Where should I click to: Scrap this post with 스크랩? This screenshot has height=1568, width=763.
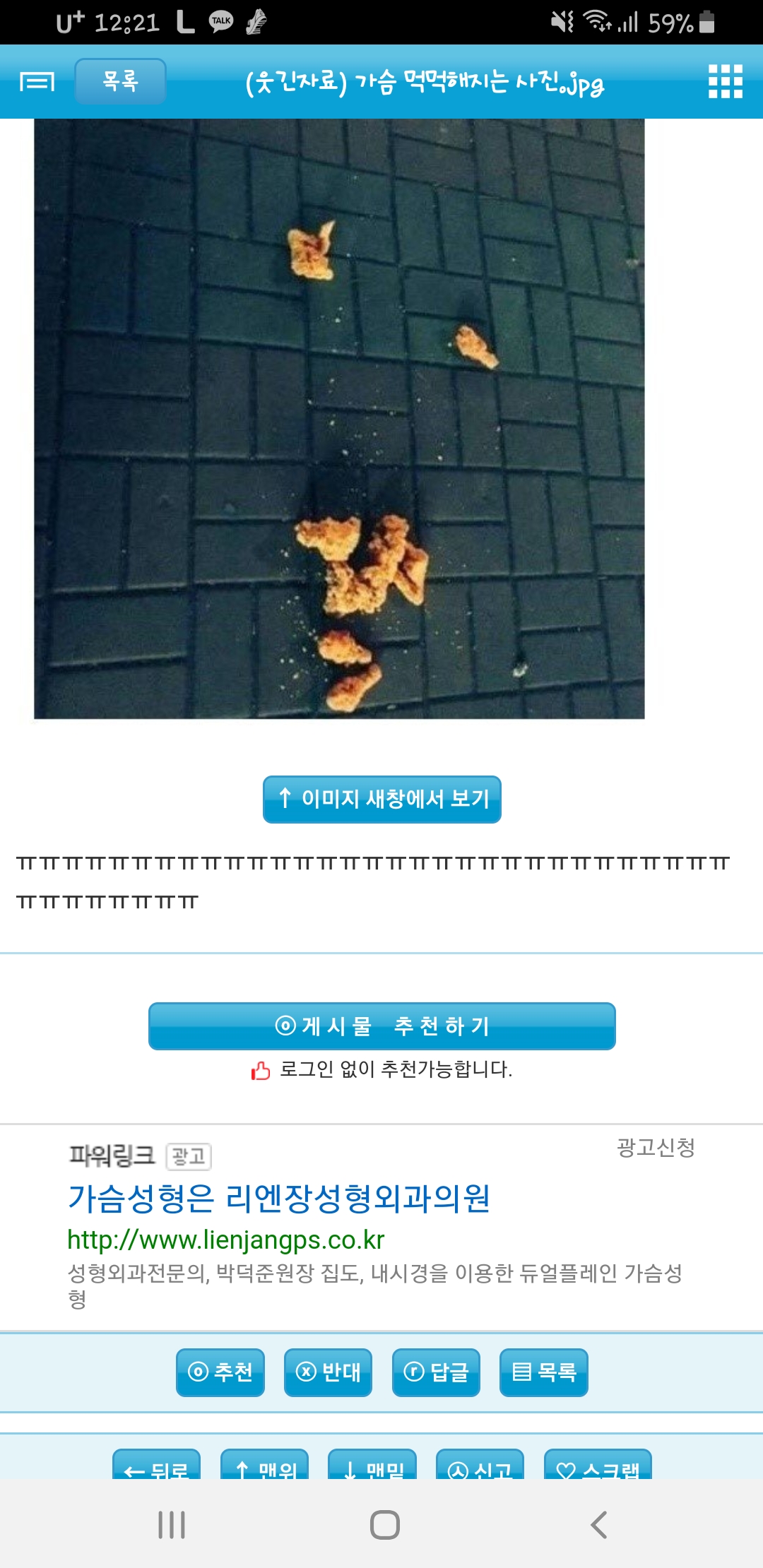598,1466
